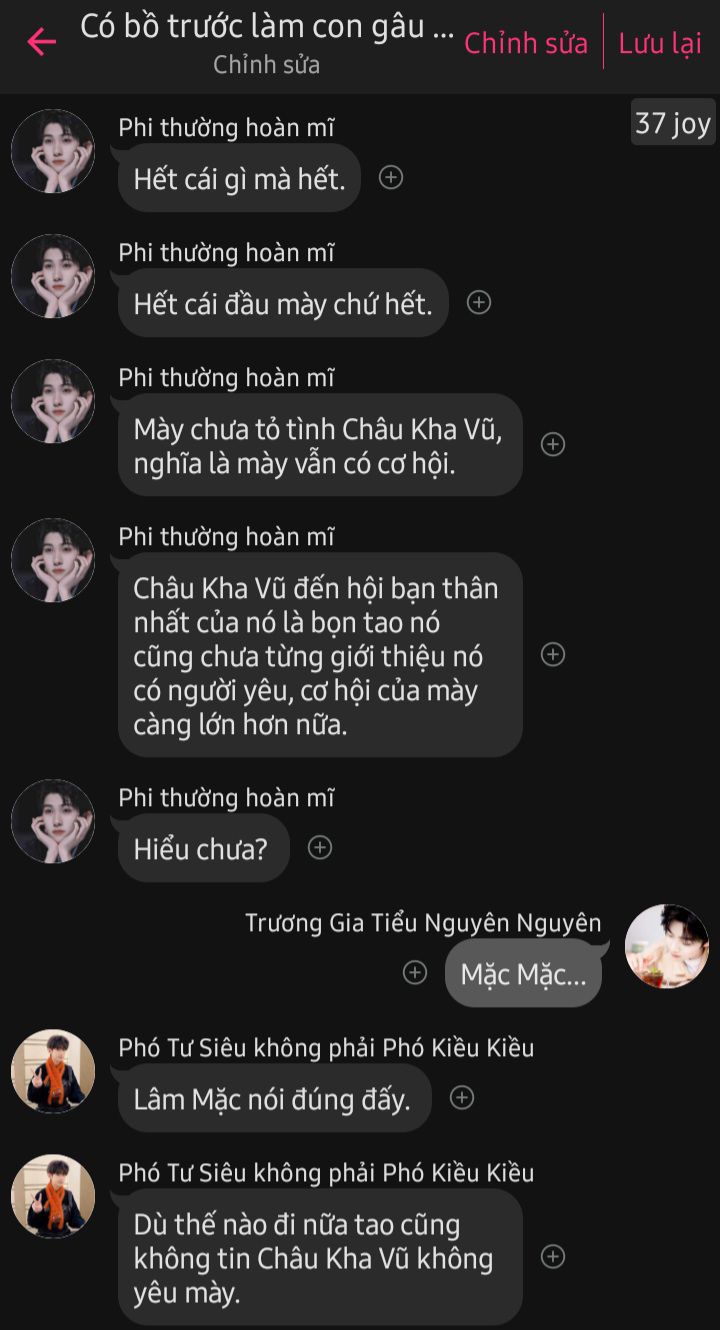The width and height of the screenshot is (720, 1330).
Task: Open the 'Mặc Mặc...' message bubble
Action: (523, 973)
